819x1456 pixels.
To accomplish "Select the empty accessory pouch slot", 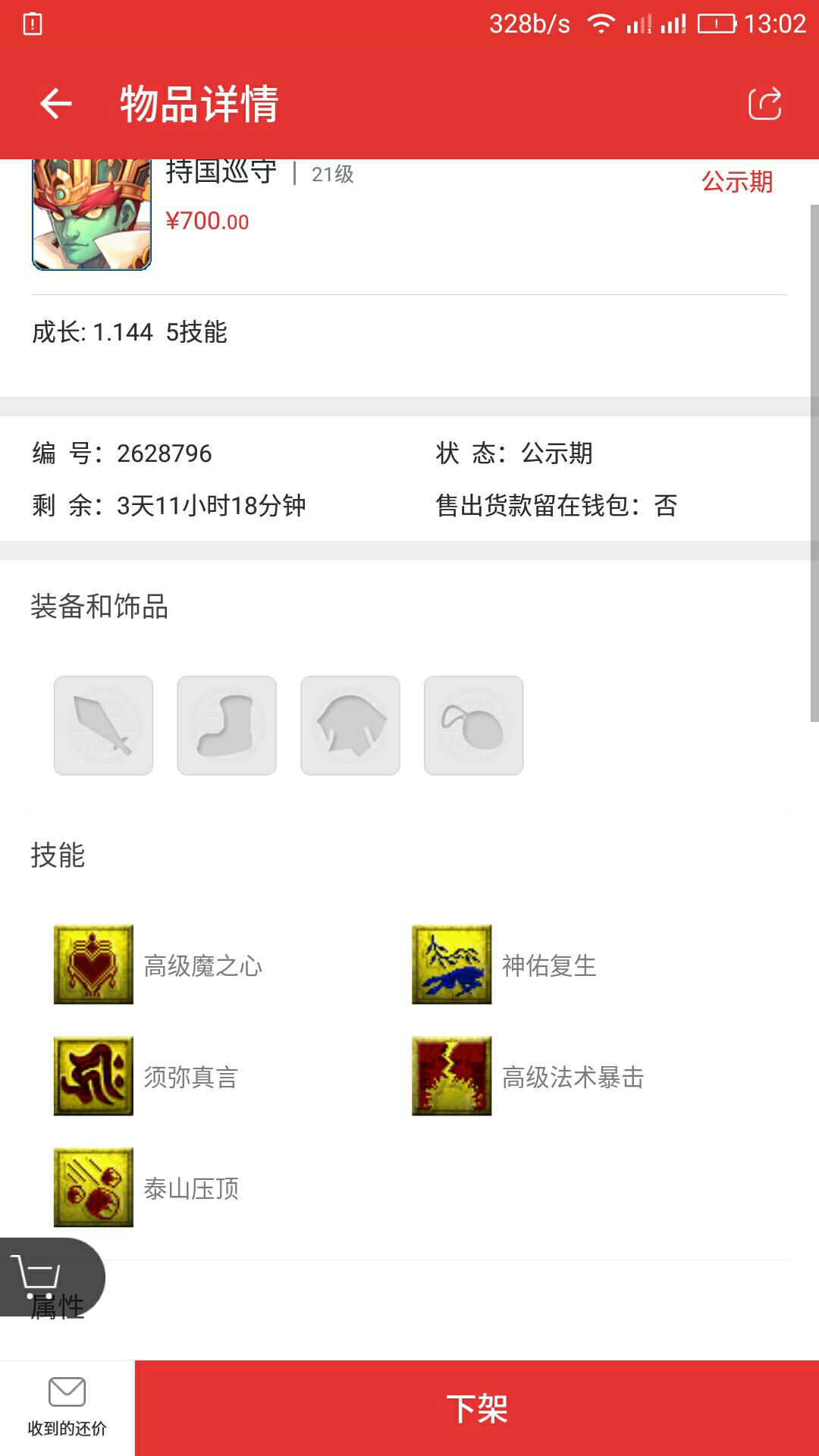I will pyautogui.click(x=474, y=726).
